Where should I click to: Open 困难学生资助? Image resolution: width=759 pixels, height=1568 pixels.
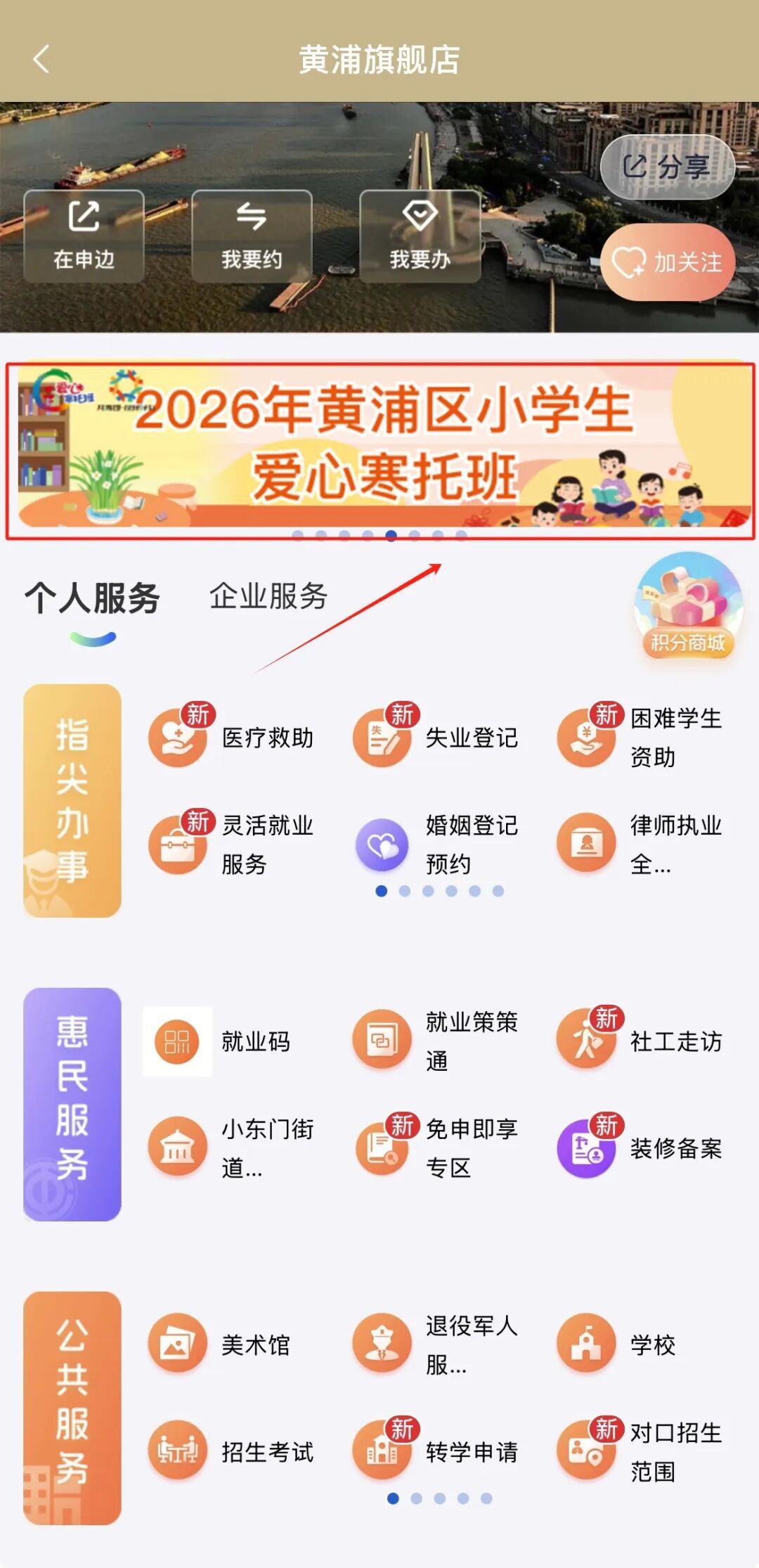(x=640, y=738)
